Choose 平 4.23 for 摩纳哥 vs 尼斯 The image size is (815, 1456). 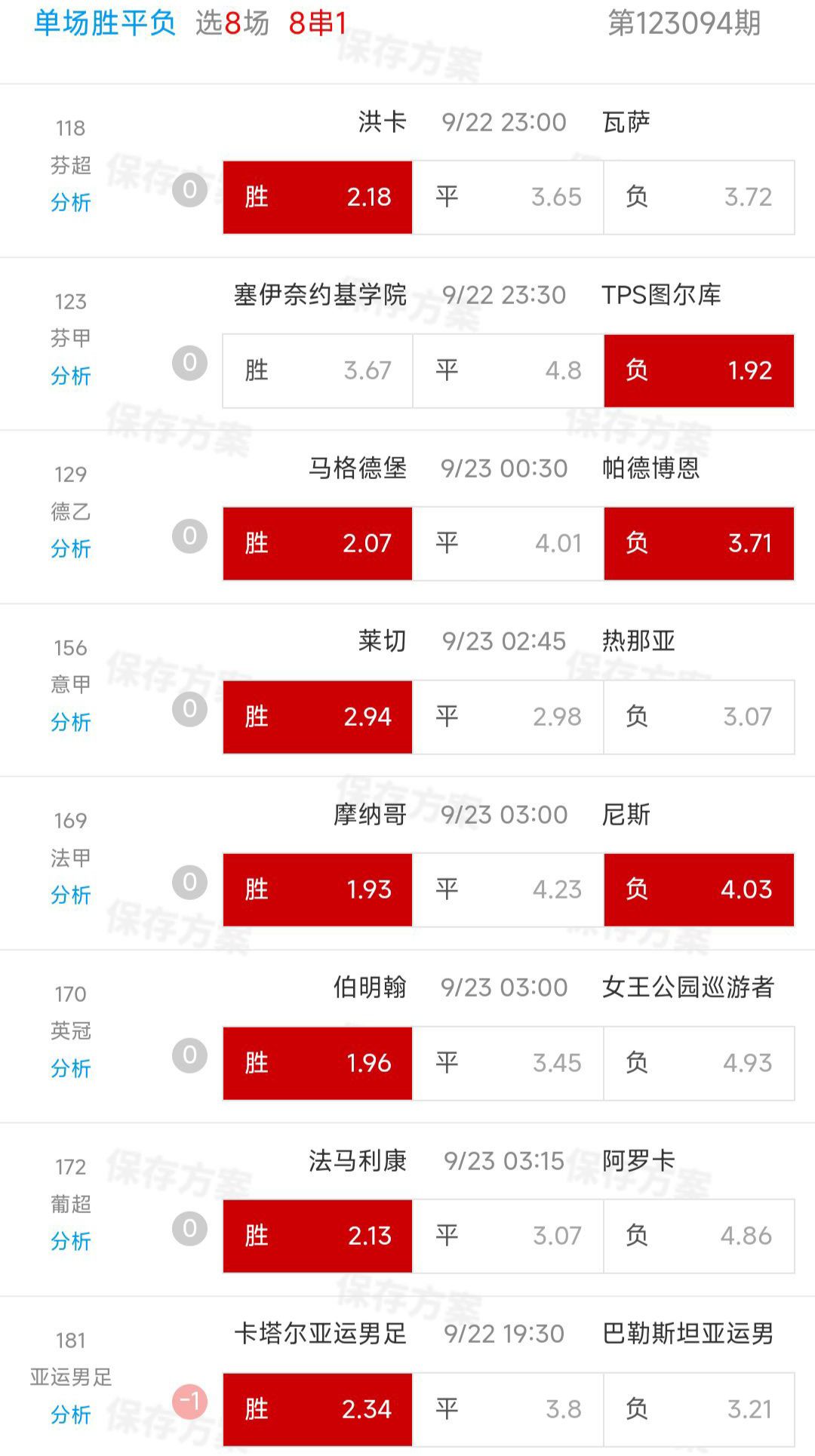508,889
